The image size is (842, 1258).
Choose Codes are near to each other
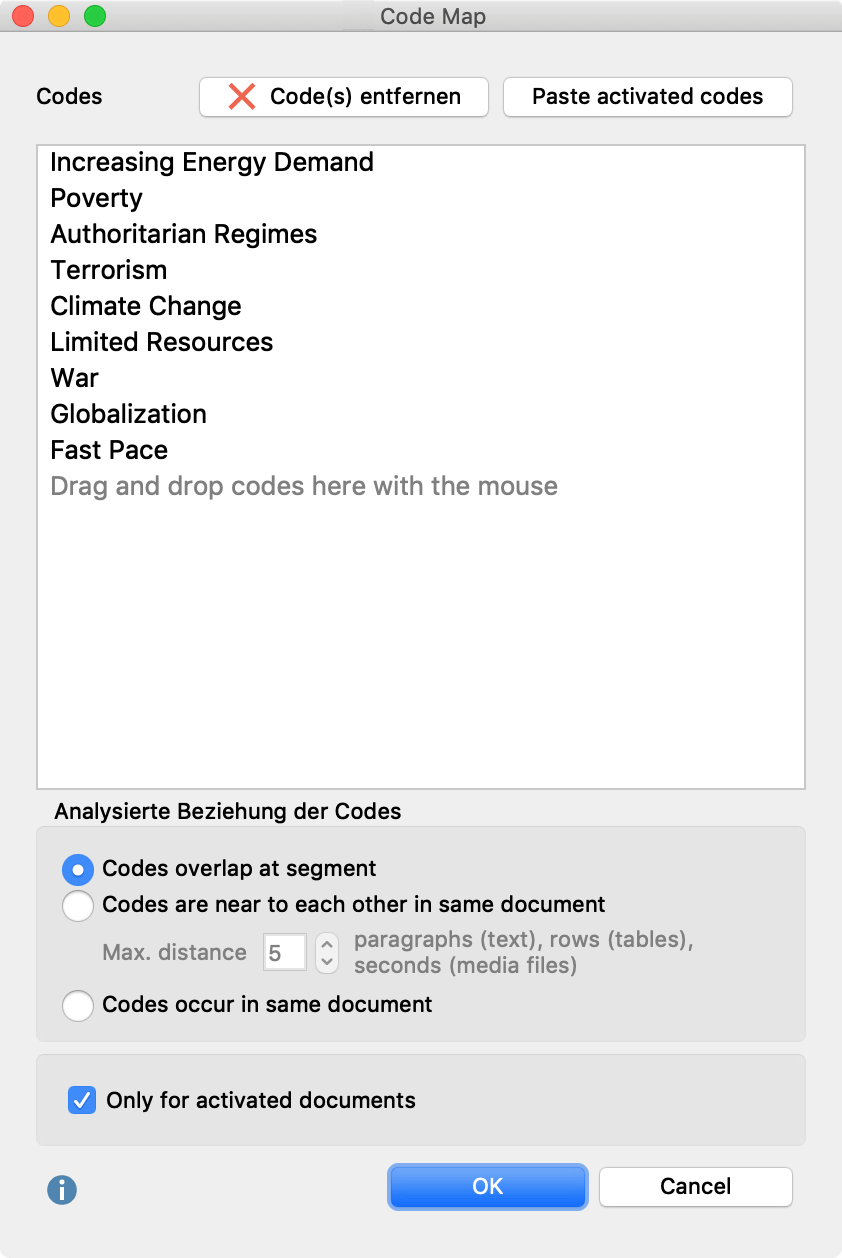78,905
